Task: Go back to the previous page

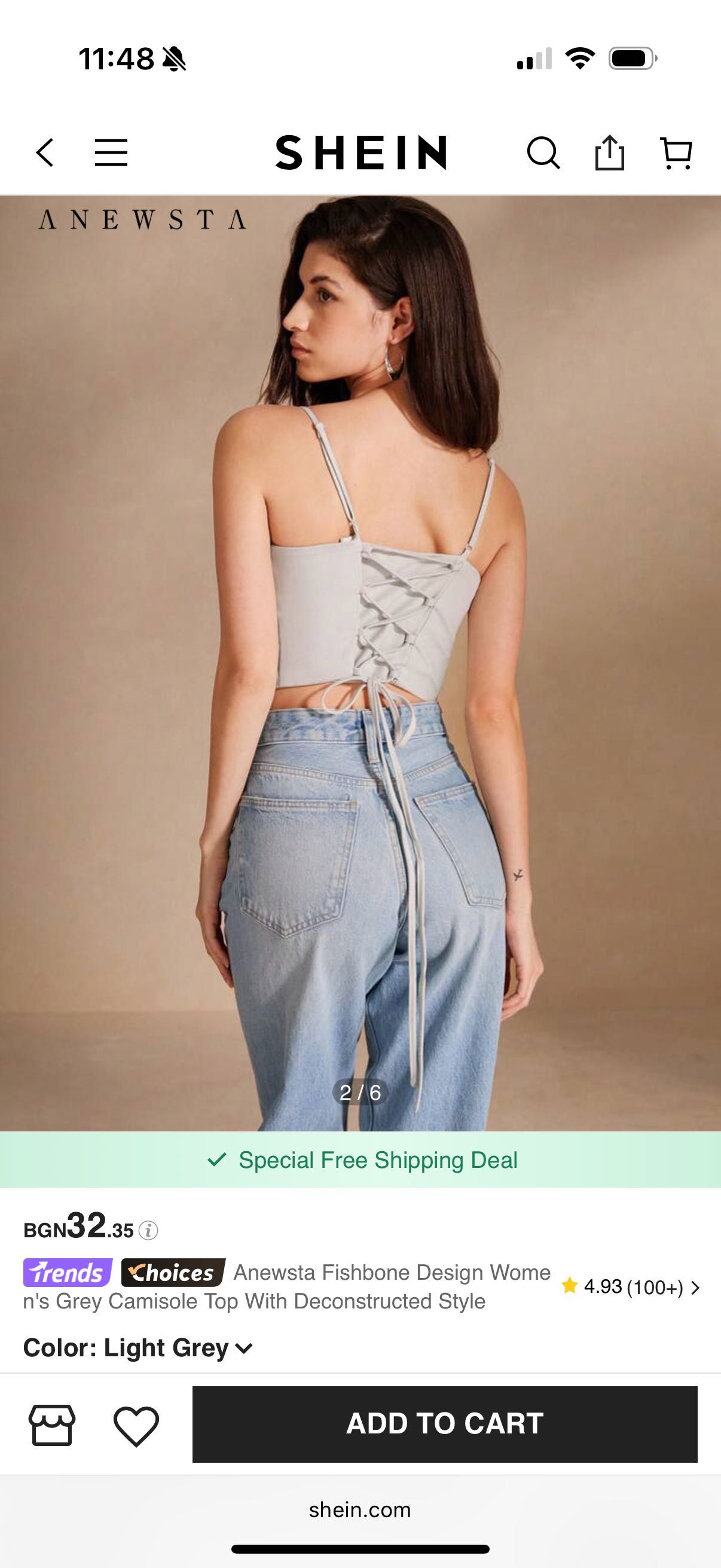Action: pyautogui.click(x=44, y=152)
